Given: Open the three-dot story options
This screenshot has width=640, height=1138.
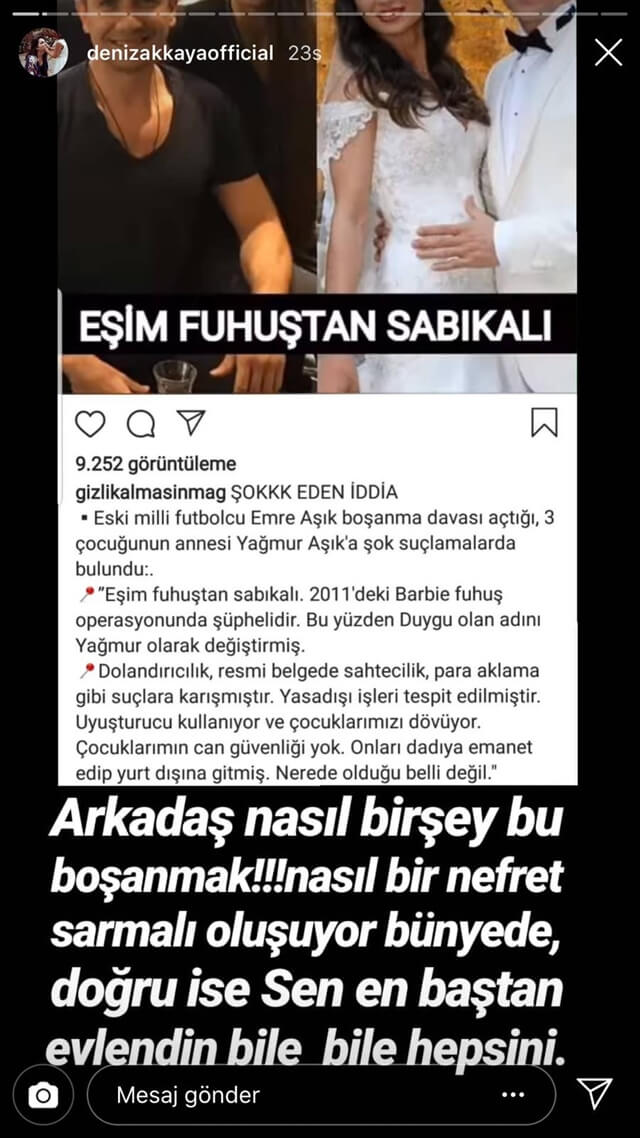Looking at the screenshot, I should click(x=518, y=1095).
